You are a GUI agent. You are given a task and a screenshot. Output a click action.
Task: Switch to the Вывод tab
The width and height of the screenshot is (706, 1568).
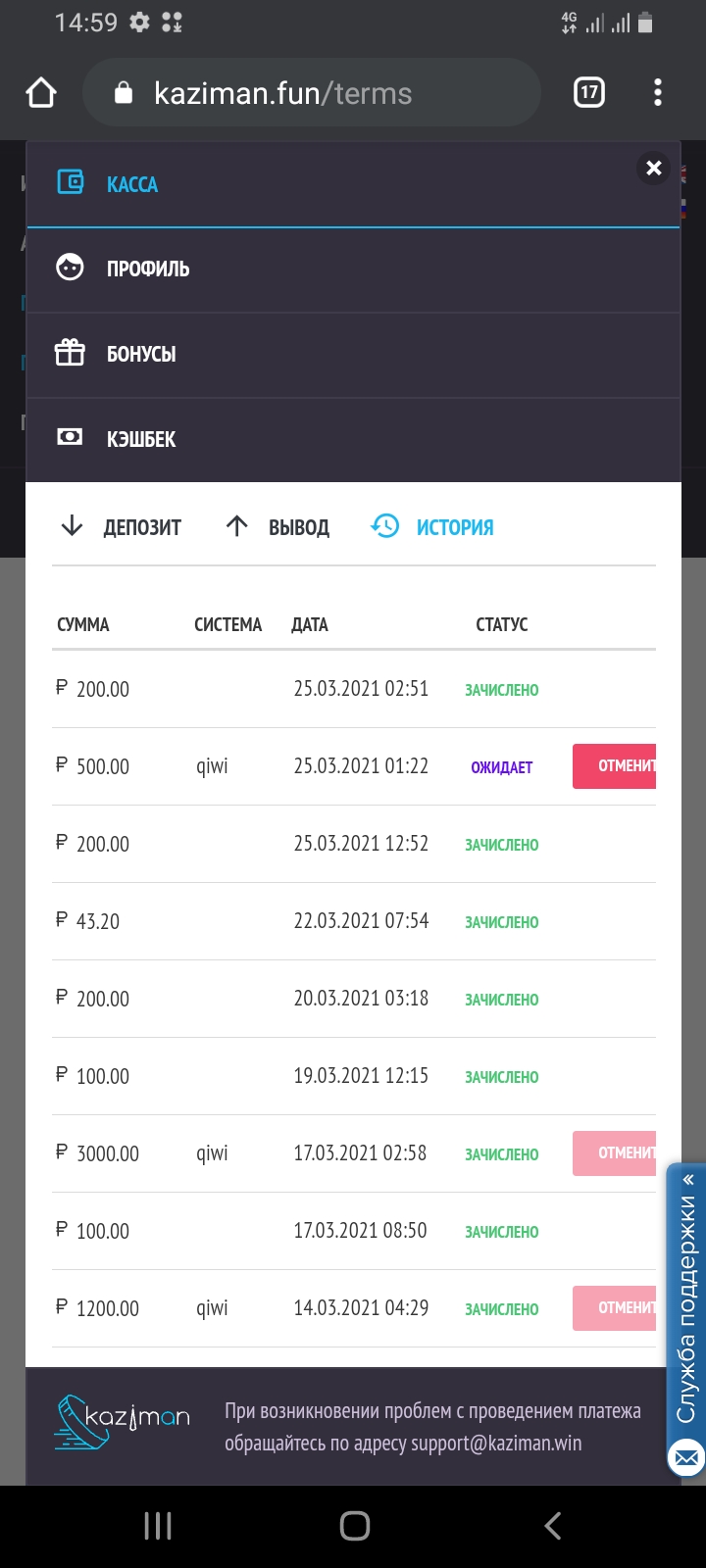277,527
